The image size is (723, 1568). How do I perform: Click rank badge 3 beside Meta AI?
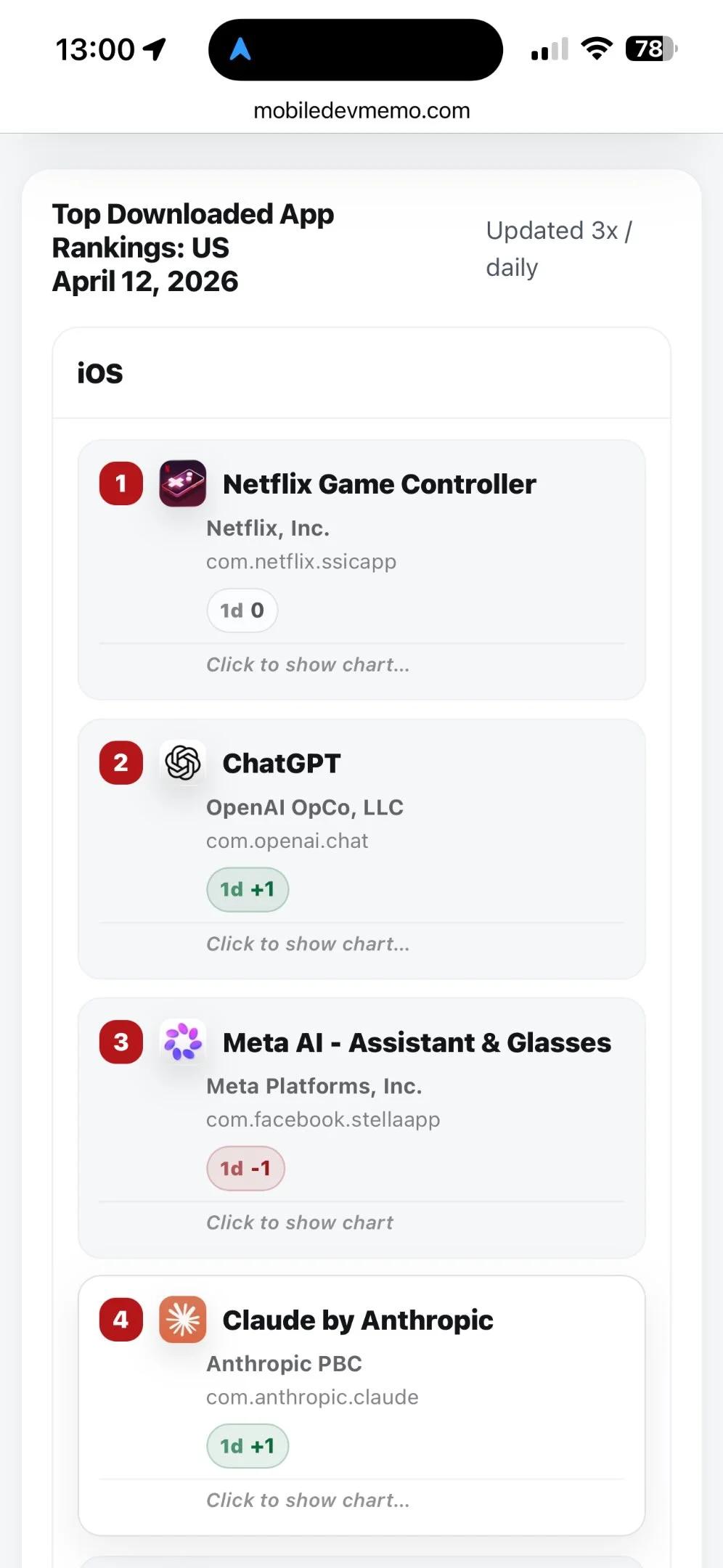pos(120,1042)
